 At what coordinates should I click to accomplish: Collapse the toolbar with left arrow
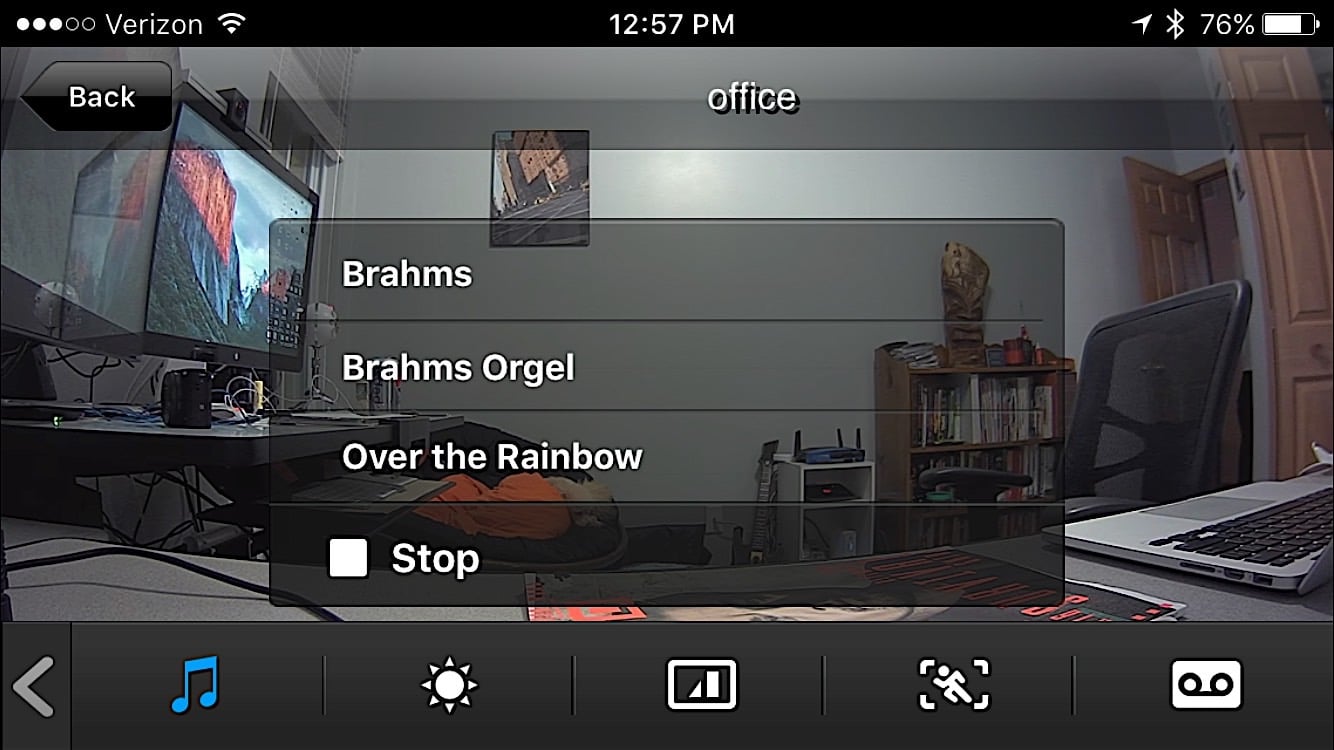click(x=33, y=687)
